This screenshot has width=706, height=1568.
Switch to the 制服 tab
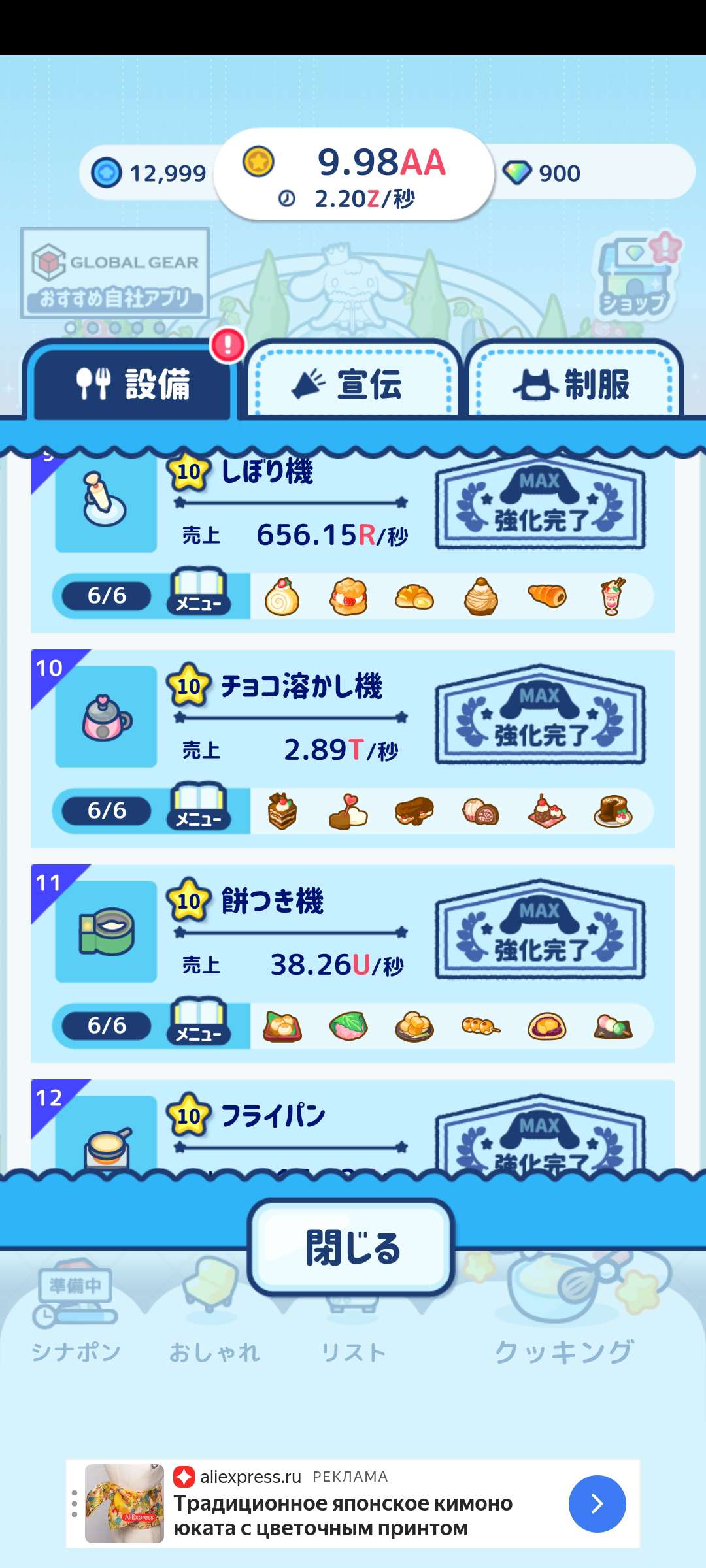573,383
